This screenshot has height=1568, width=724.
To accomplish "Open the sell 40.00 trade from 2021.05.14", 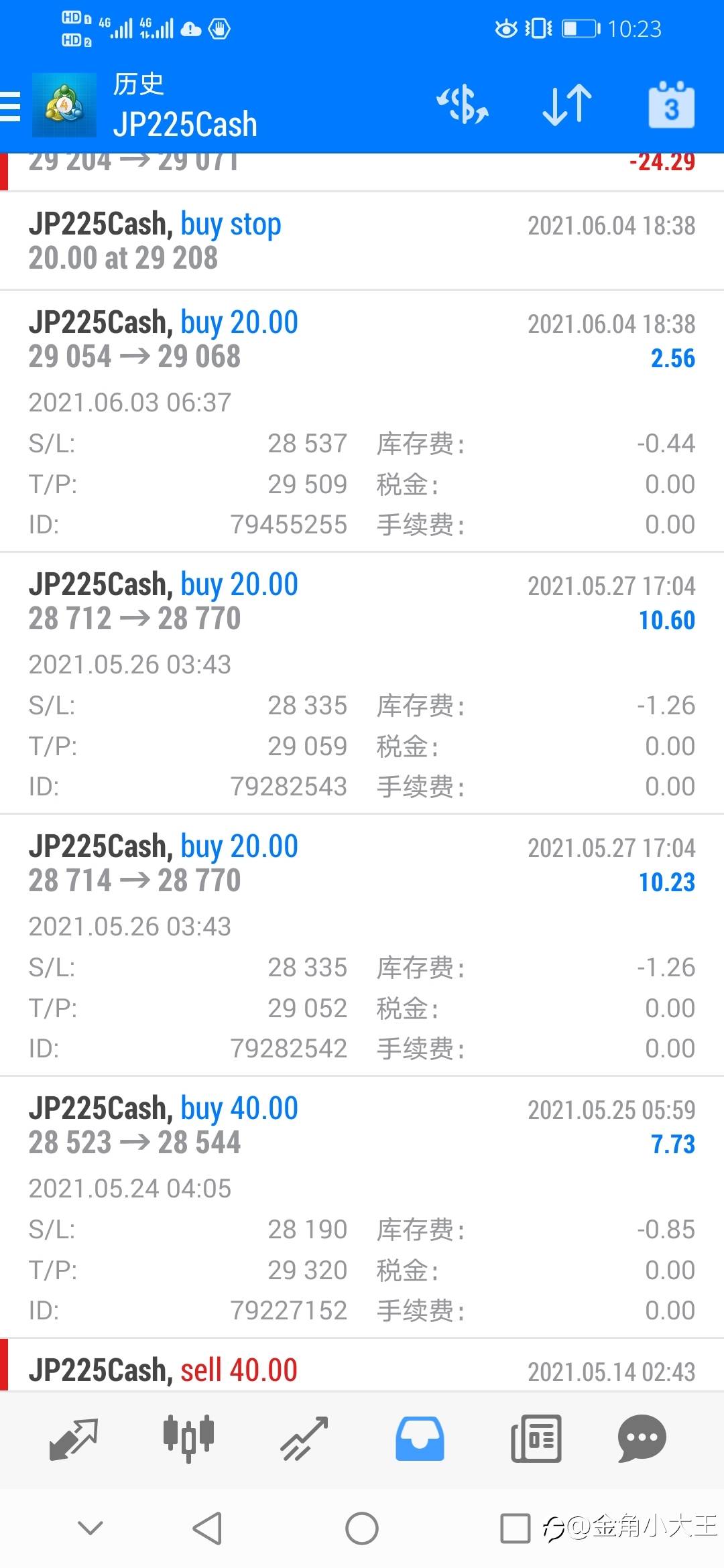I will click(362, 1365).
